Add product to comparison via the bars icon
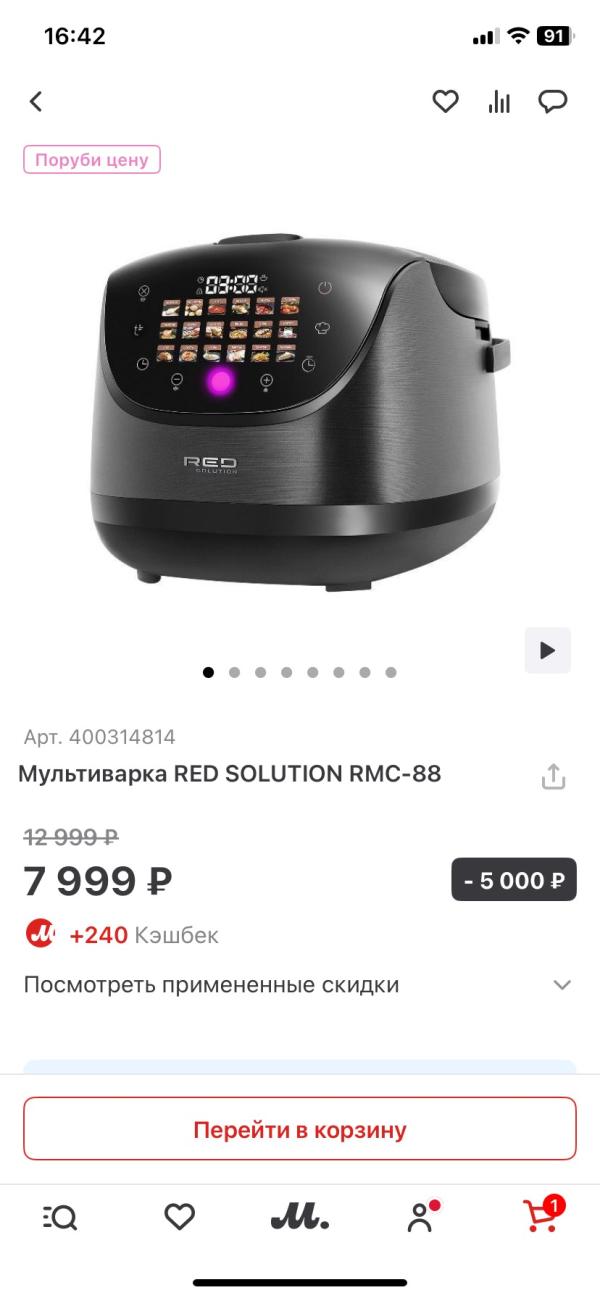 click(499, 101)
